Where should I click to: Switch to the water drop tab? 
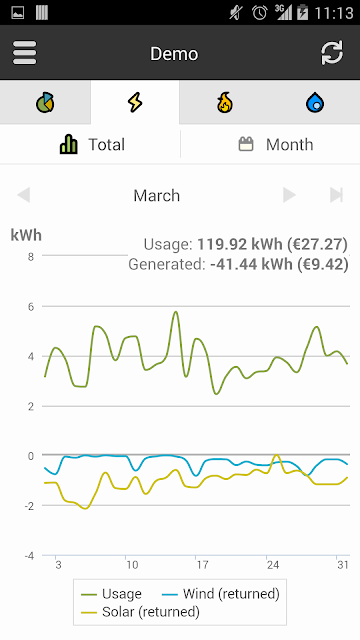click(x=315, y=102)
